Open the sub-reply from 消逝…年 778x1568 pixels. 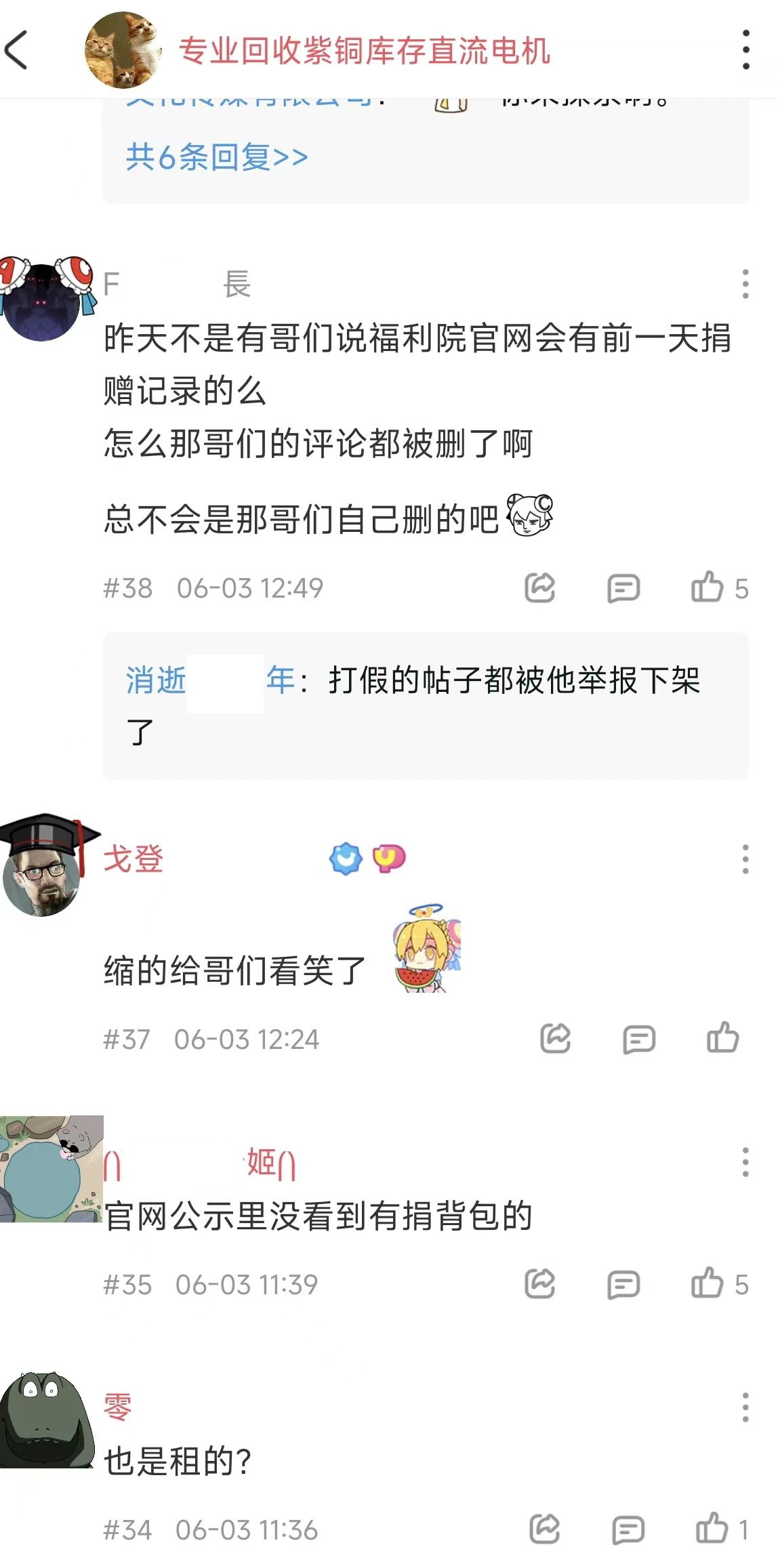(x=426, y=706)
